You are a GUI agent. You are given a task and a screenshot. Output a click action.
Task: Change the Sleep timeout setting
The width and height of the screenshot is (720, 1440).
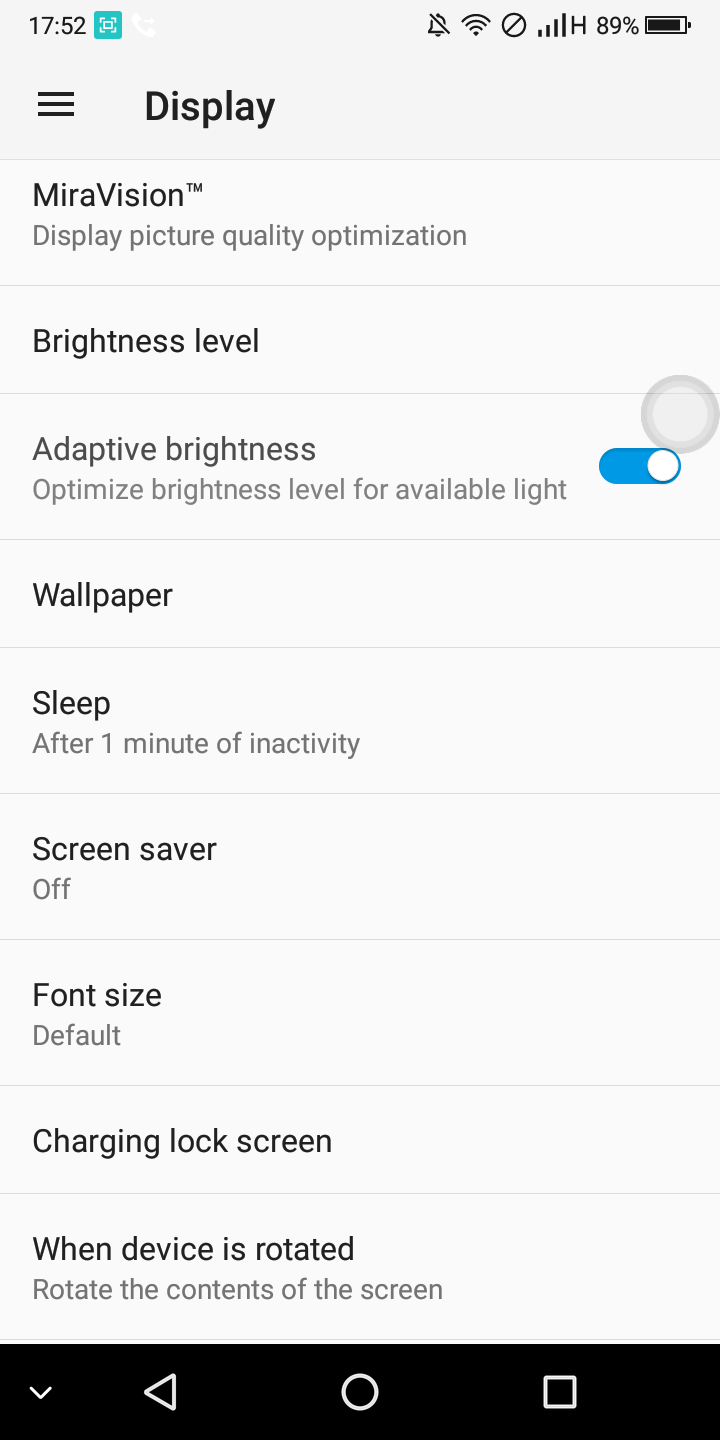click(360, 721)
